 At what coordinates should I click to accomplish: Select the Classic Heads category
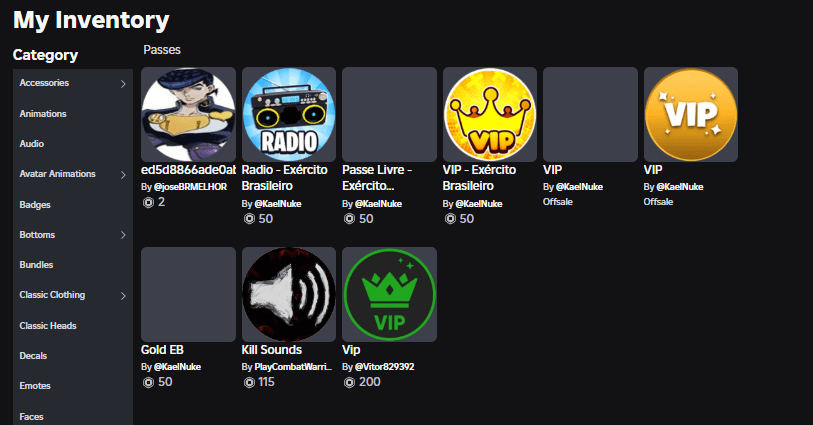(72, 325)
